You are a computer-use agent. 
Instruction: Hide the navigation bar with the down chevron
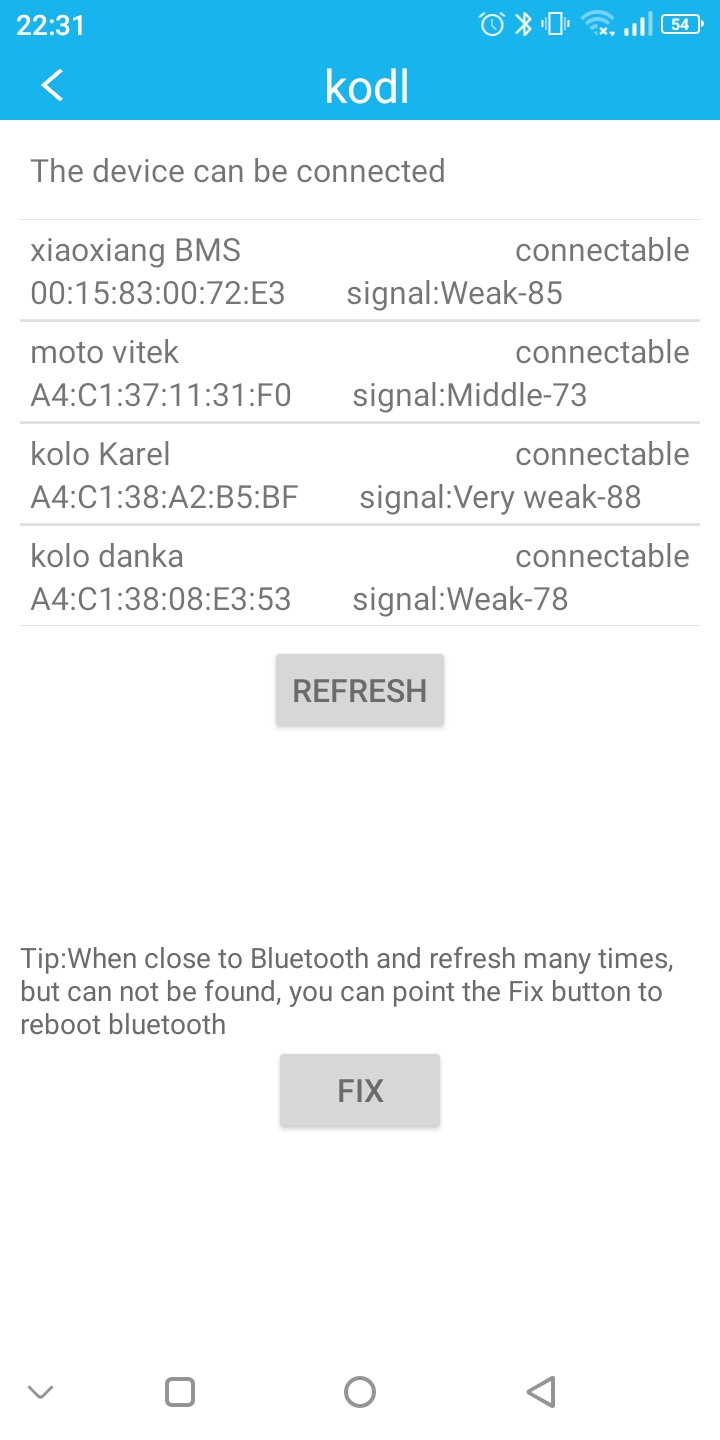(x=40, y=1392)
